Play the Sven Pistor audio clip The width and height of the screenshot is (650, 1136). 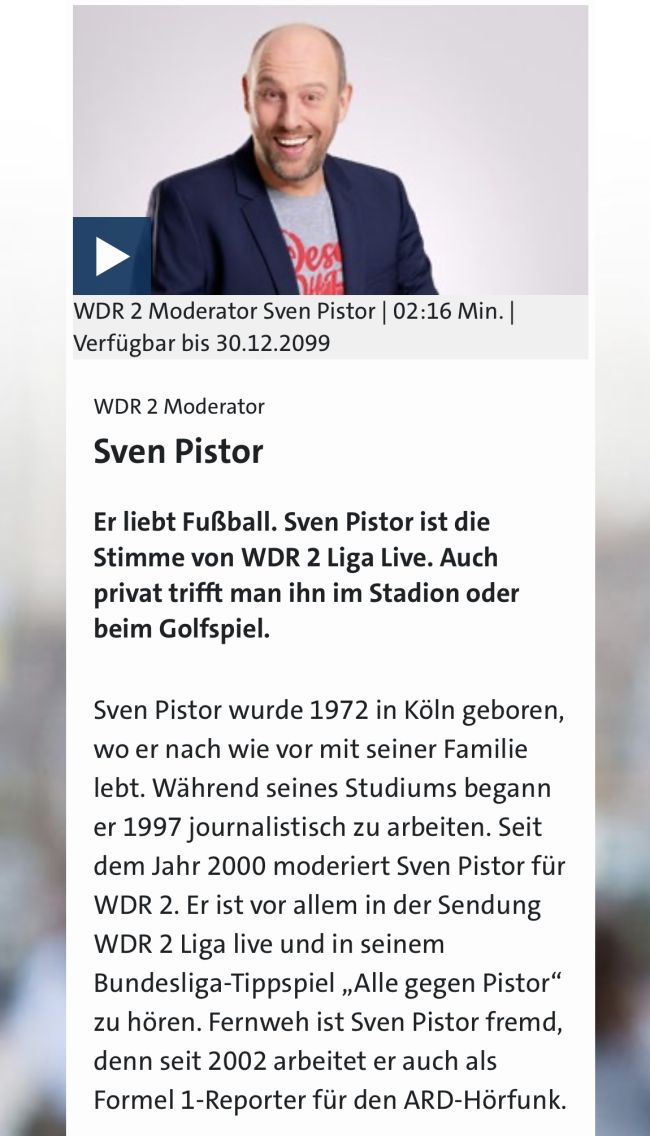point(111,256)
